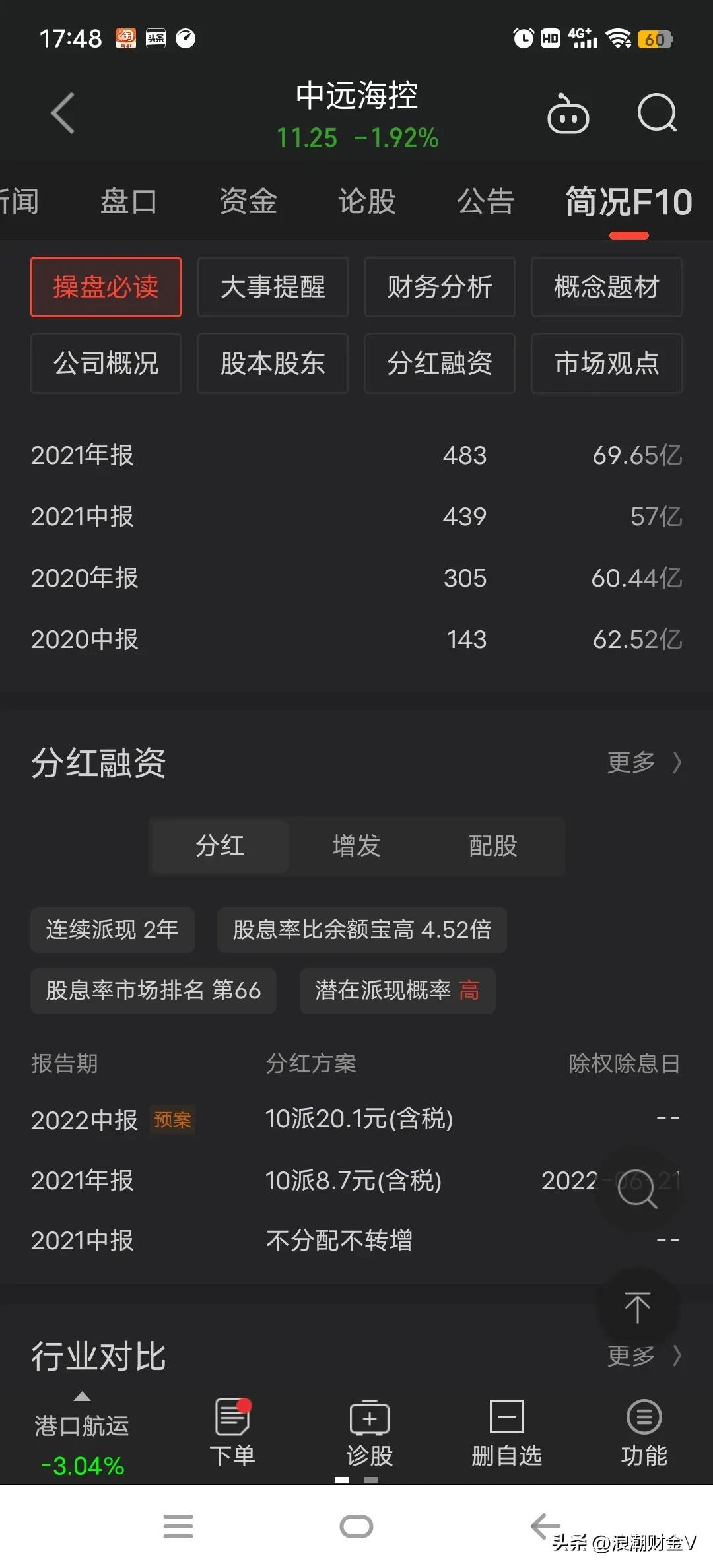Expand 更多 next to 分红融资 section
The width and height of the screenshot is (713, 1568).
[x=642, y=762]
